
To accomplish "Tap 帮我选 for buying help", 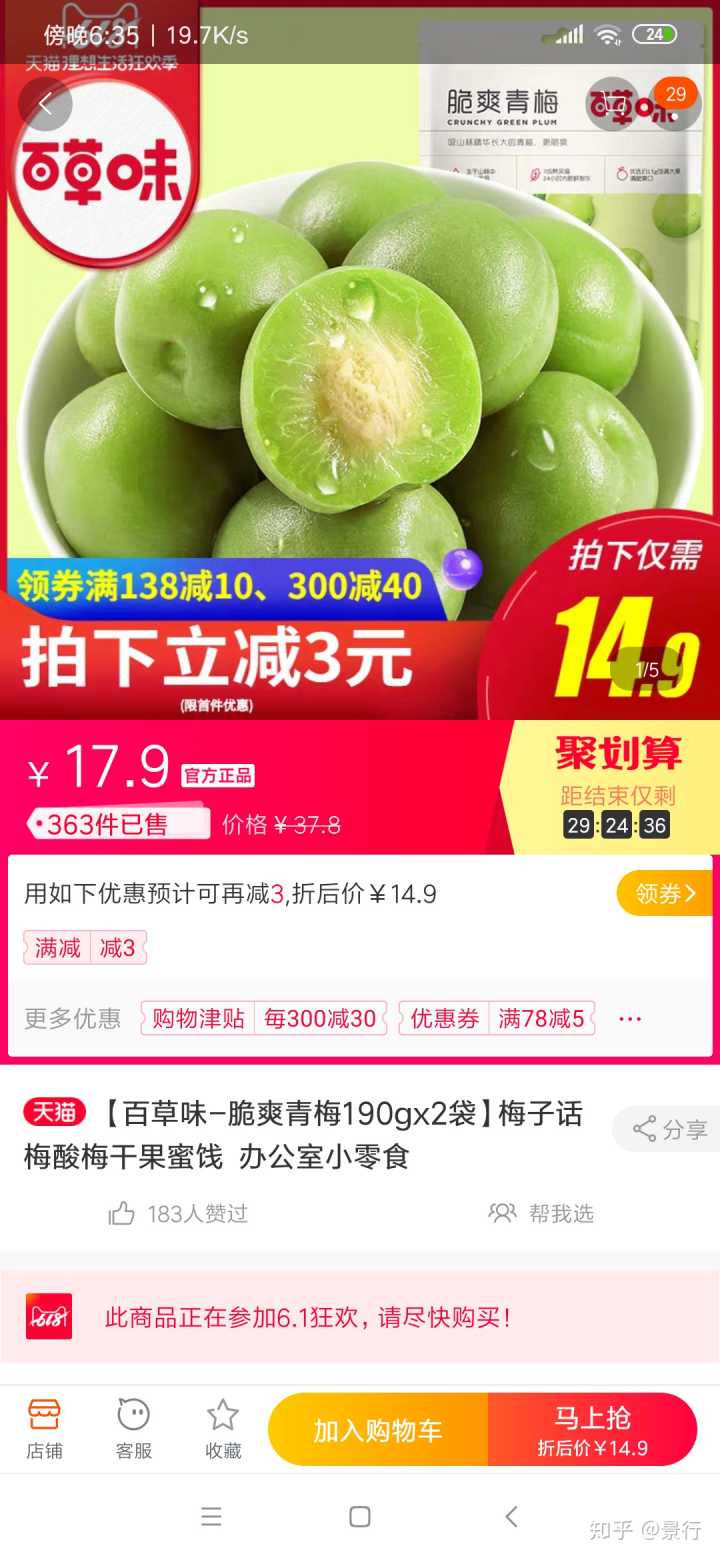I will point(541,1214).
